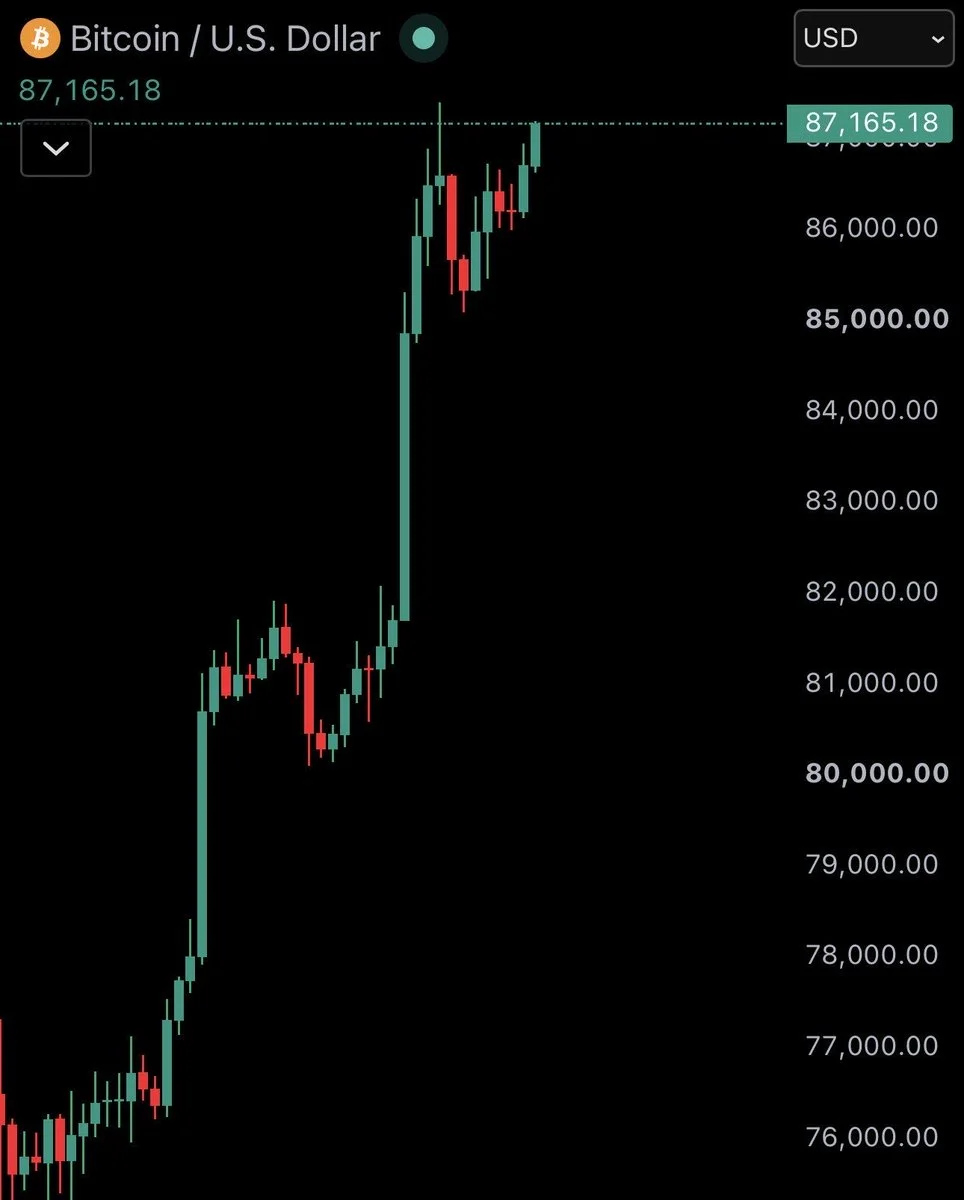Expand the chart legend chevron
Image resolution: width=964 pixels, height=1200 pixels.
(x=56, y=148)
